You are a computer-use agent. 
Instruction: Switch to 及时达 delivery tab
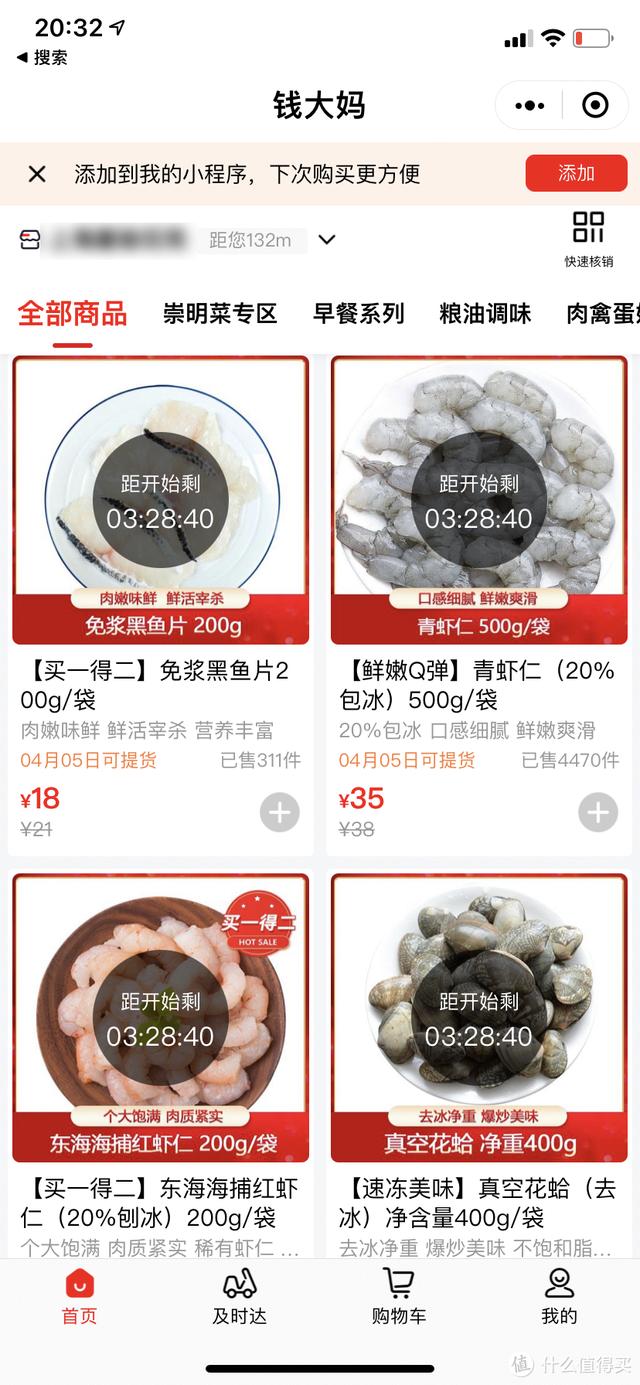click(x=239, y=1297)
